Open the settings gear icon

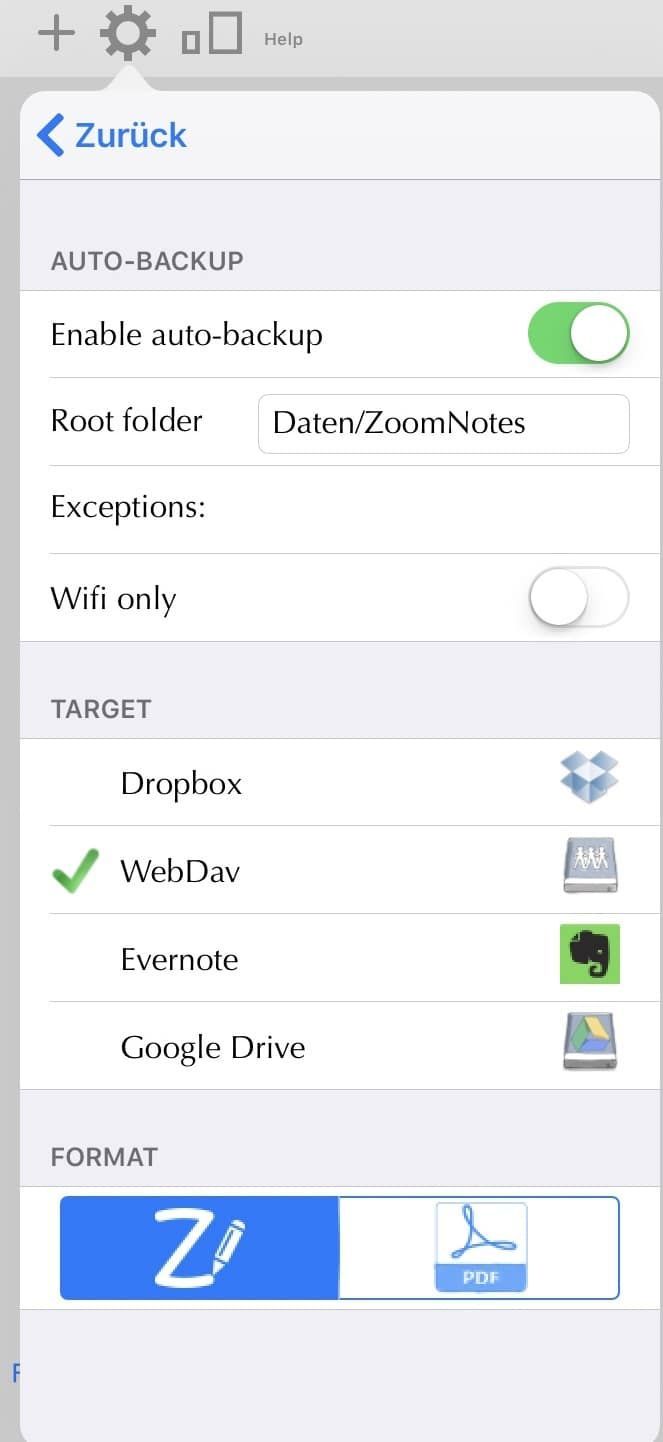coord(128,33)
